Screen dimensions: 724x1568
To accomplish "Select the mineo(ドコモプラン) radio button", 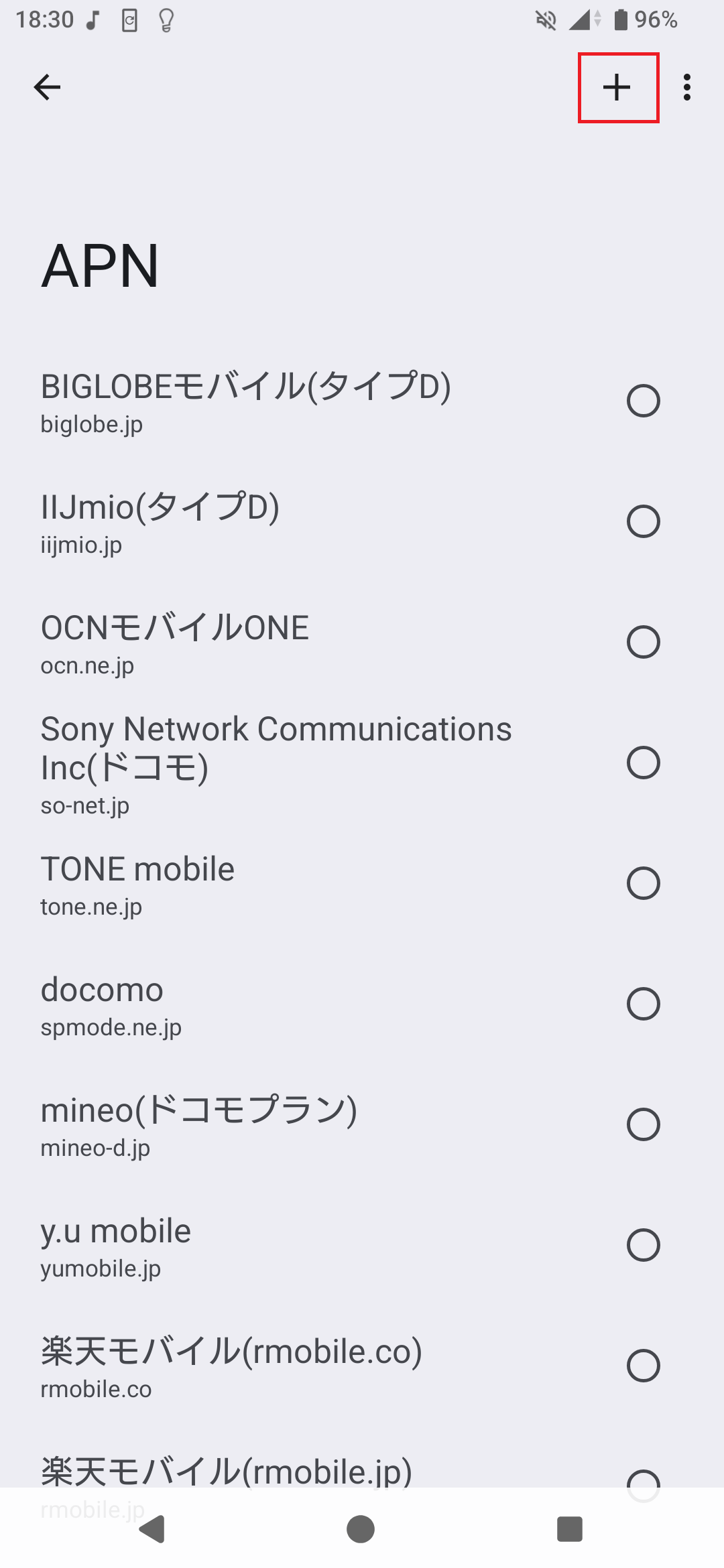I will click(x=642, y=1124).
